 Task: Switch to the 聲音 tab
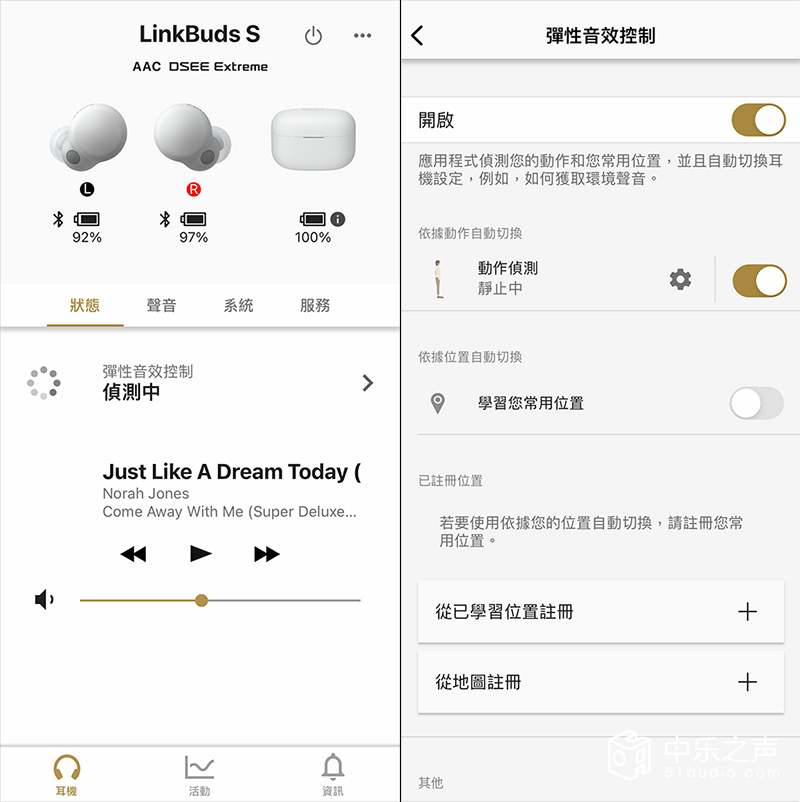coord(161,305)
